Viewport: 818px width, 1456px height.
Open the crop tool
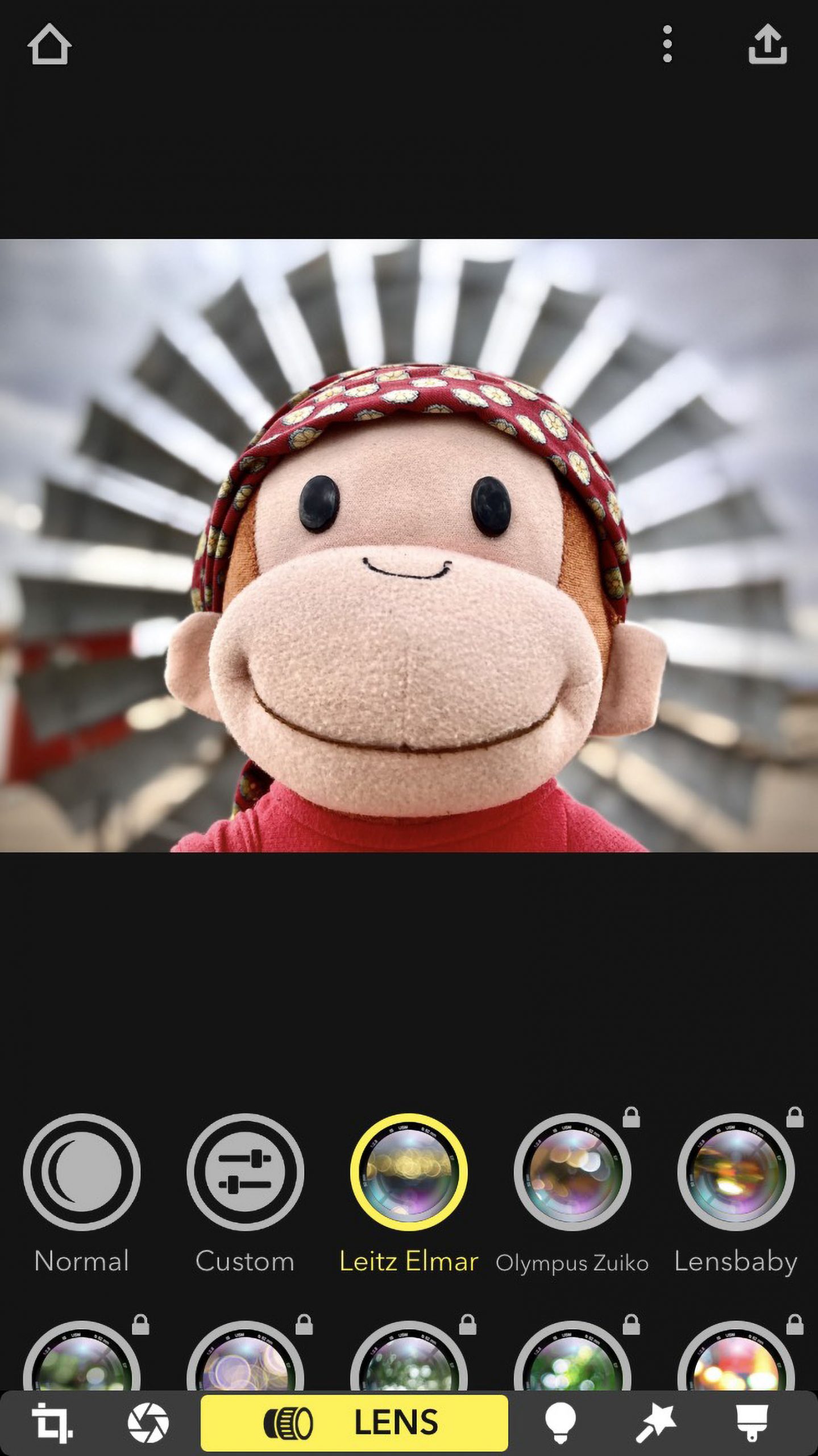pos(52,1422)
